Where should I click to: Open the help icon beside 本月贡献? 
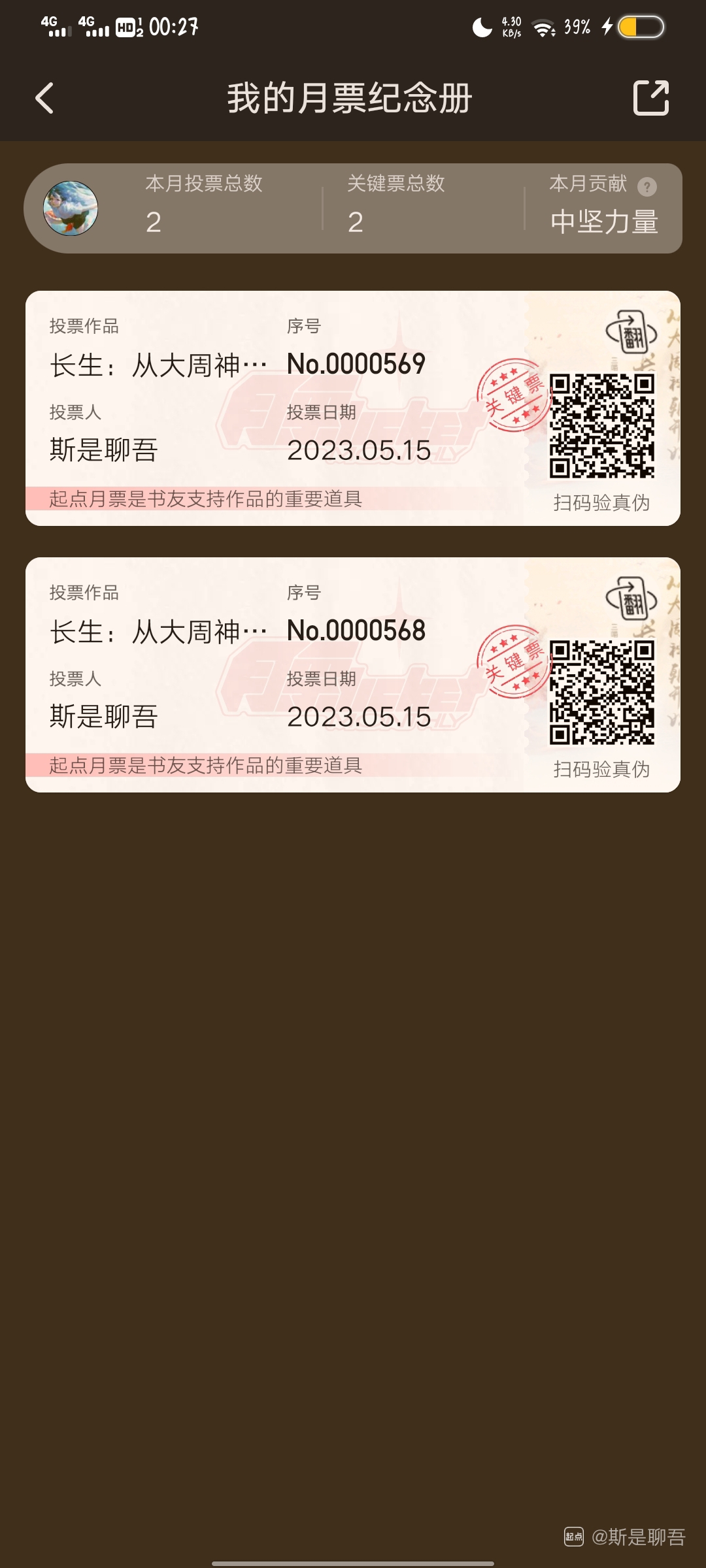(x=647, y=187)
